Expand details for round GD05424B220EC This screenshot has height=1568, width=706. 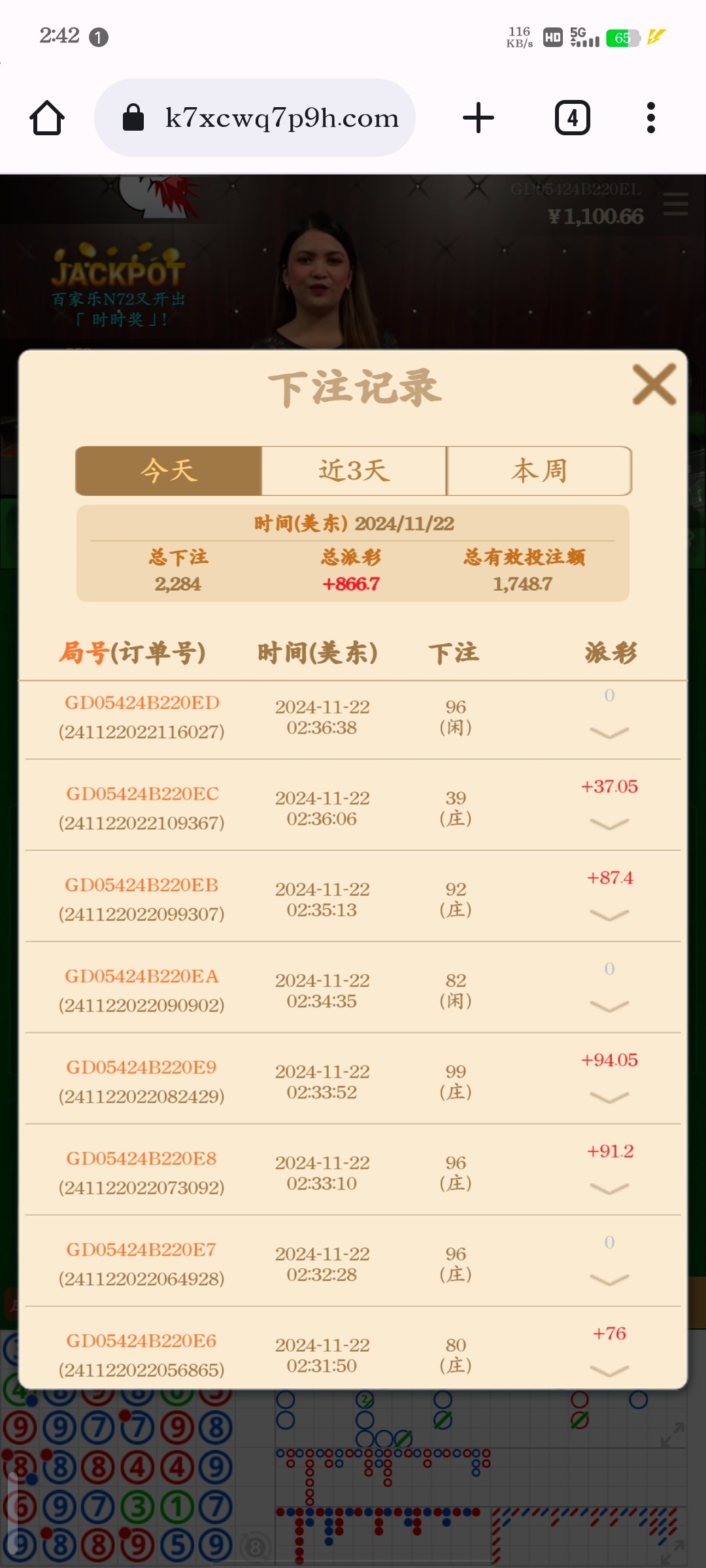(609, 824)
